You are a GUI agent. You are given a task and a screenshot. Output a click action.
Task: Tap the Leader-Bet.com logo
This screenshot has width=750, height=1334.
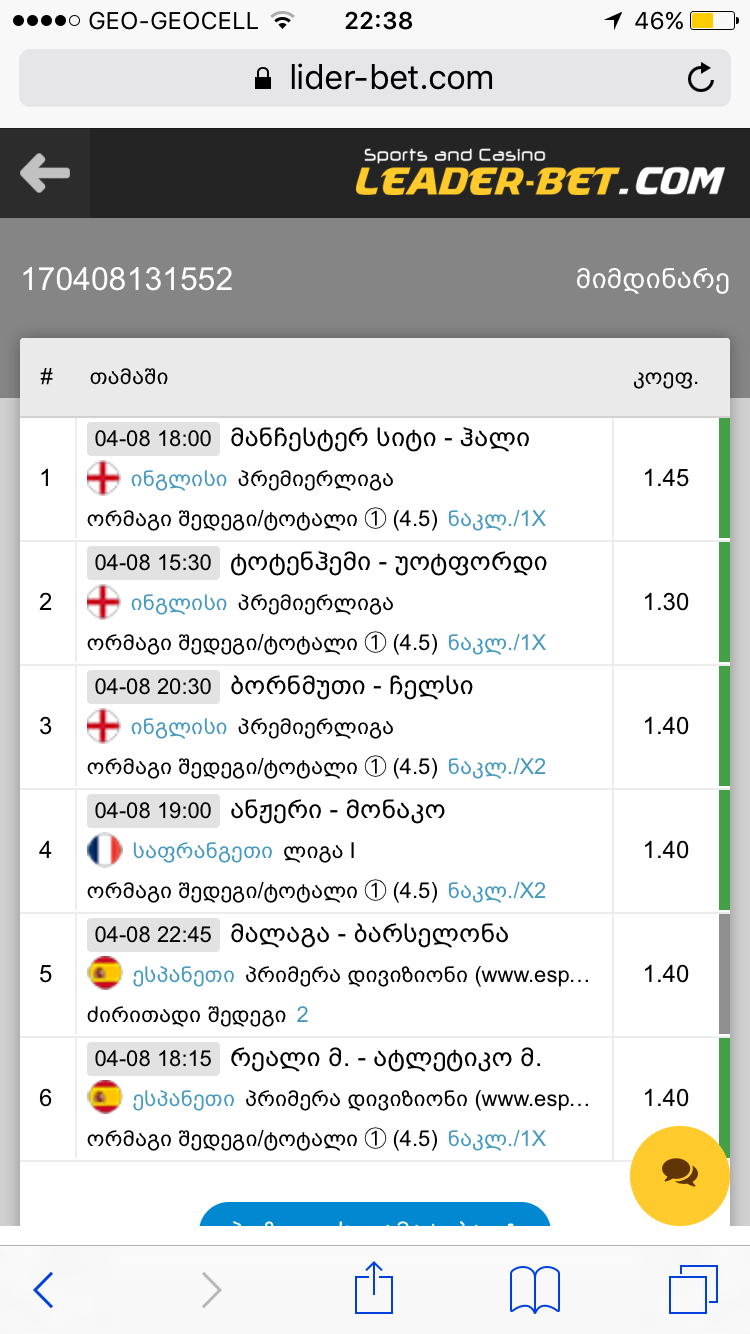539,173
